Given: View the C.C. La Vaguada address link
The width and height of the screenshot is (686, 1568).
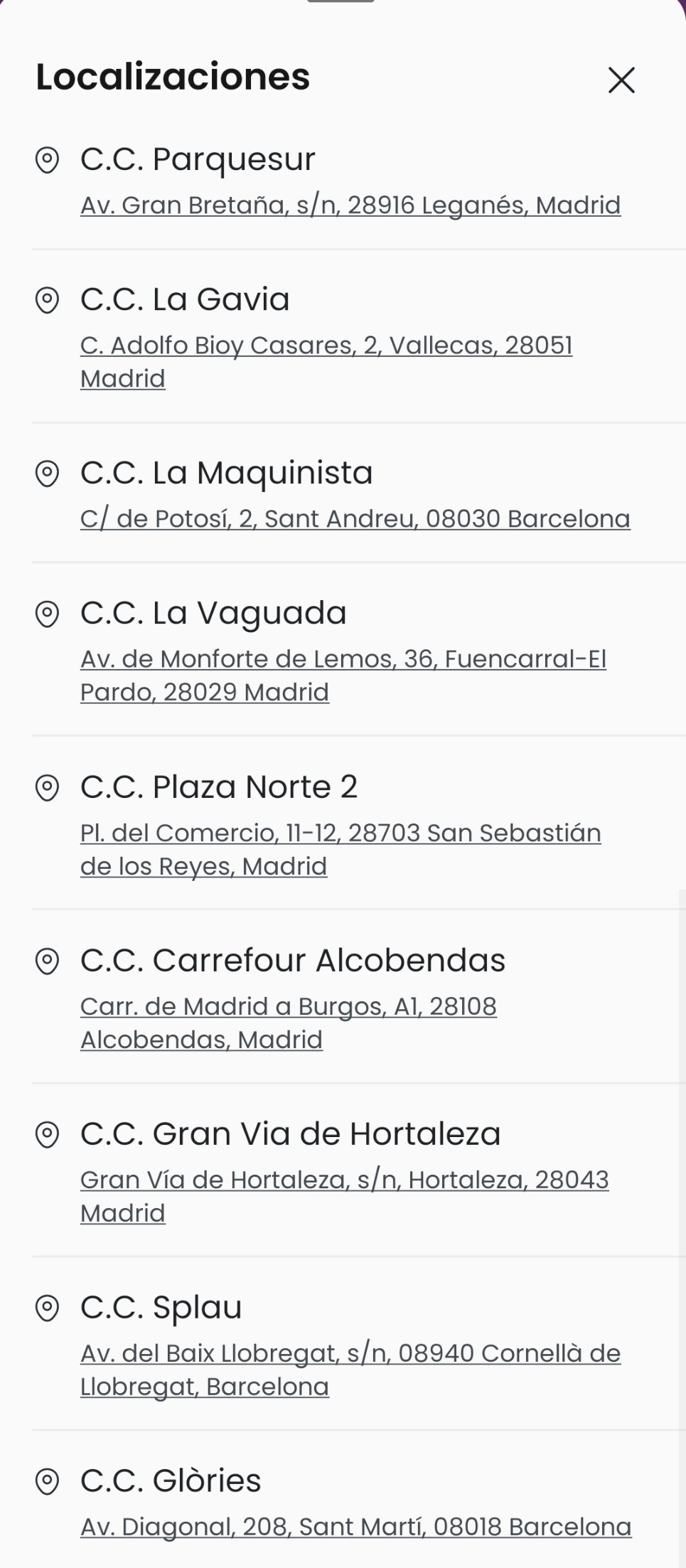Looking at the screenshot, I should click(x=343, y=659).
